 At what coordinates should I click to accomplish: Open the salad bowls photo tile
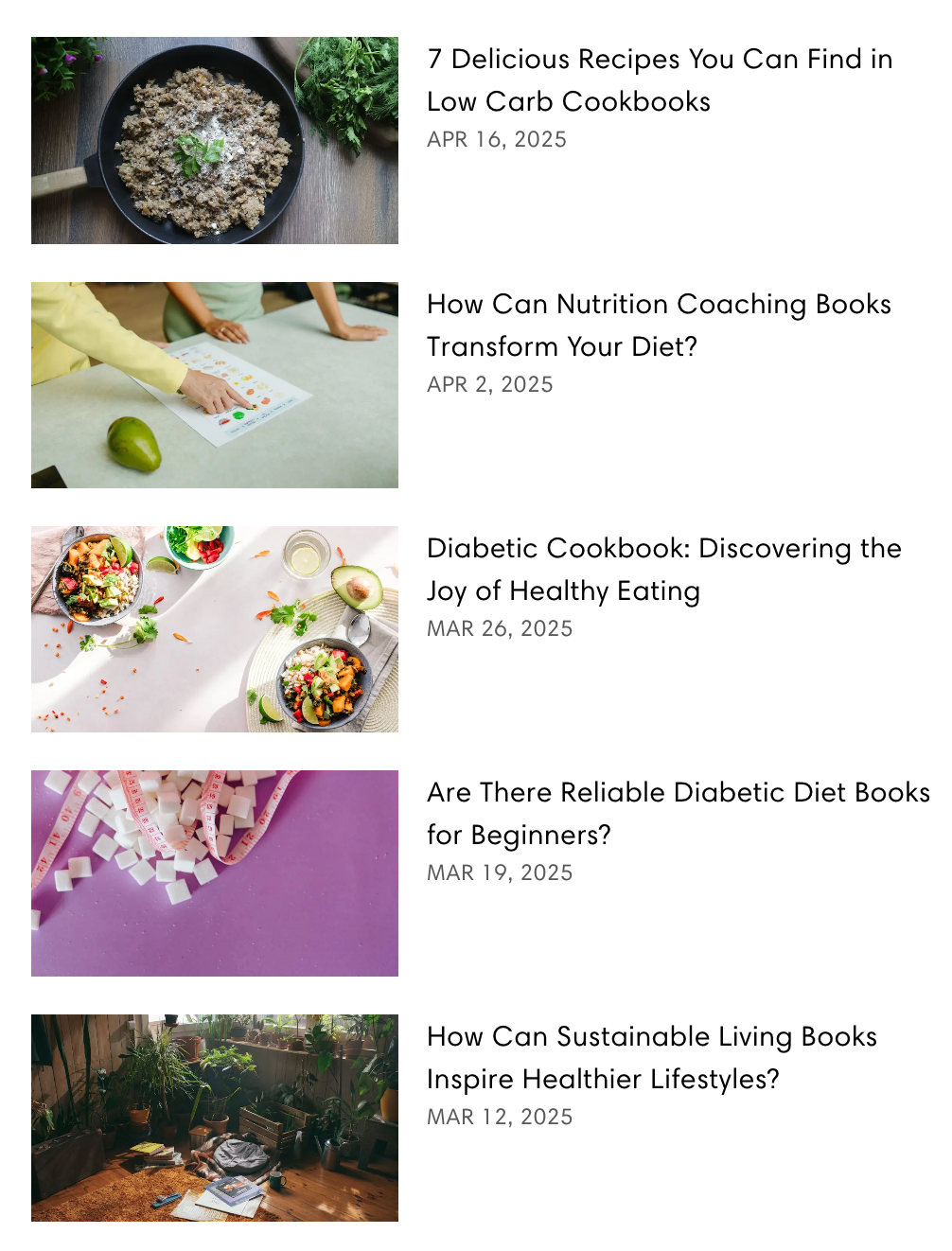point(214,629)
